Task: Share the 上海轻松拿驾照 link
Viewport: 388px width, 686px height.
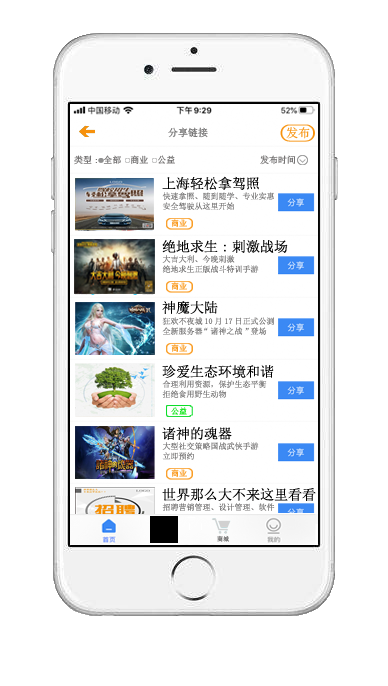Action: [x=296, y=202]
